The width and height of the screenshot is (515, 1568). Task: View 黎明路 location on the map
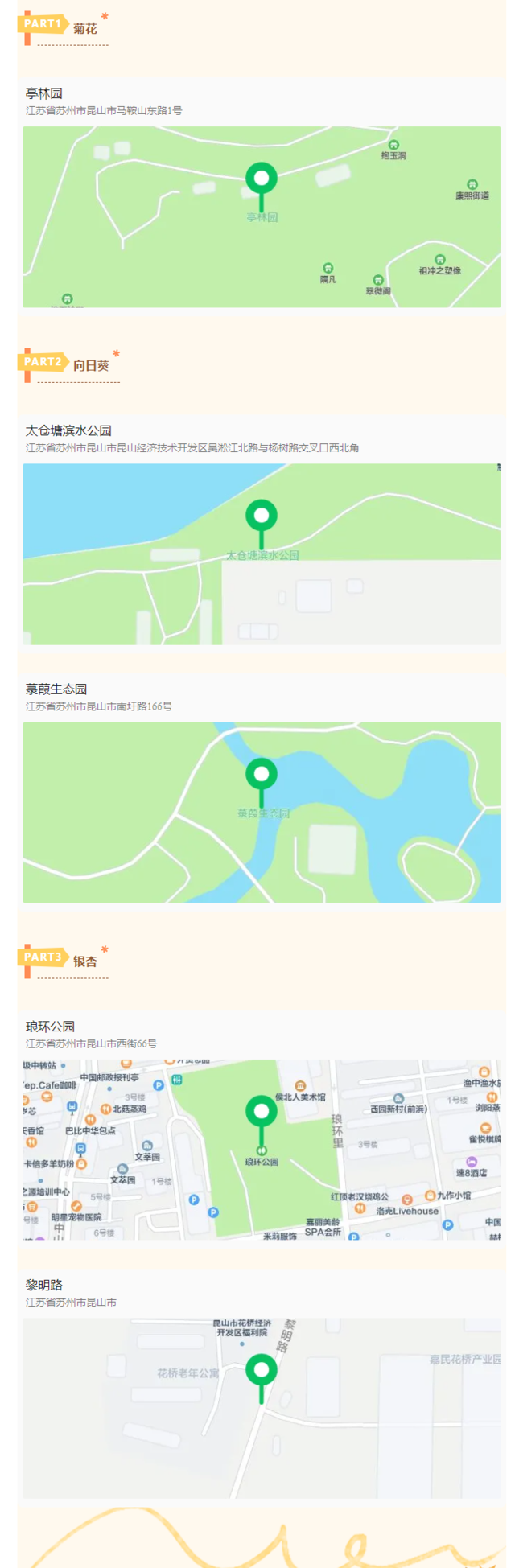coord(262,1407)
